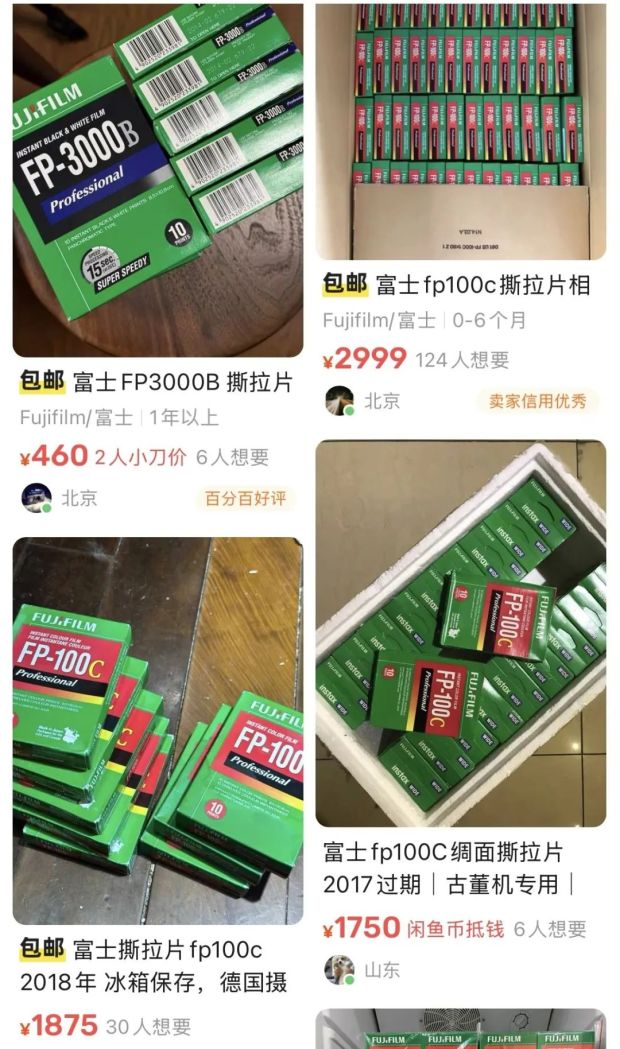Open the fp100c ¥2999 boxed listing

pyautogui.click(x=460, y=130)
